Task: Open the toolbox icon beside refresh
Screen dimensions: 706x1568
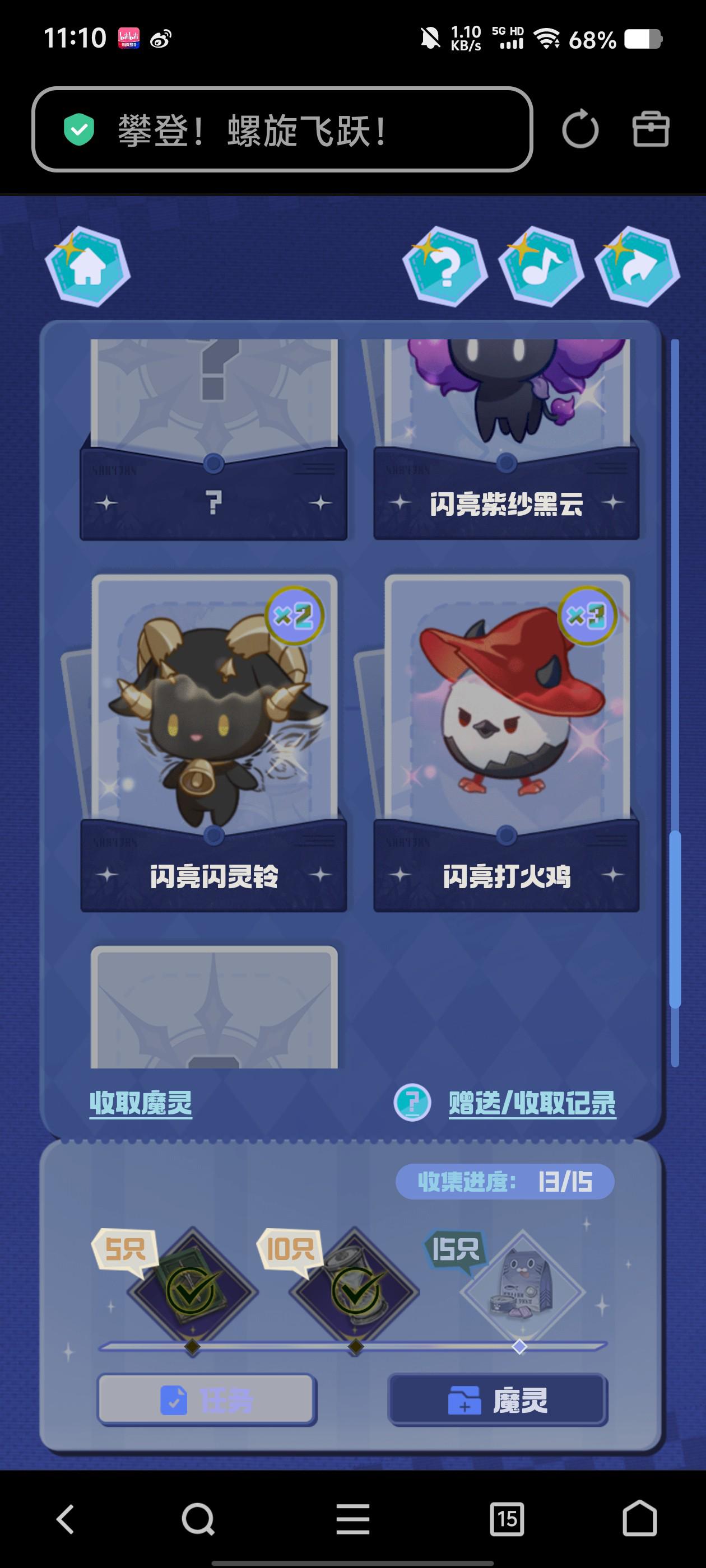Action: (x=651, y=129)
